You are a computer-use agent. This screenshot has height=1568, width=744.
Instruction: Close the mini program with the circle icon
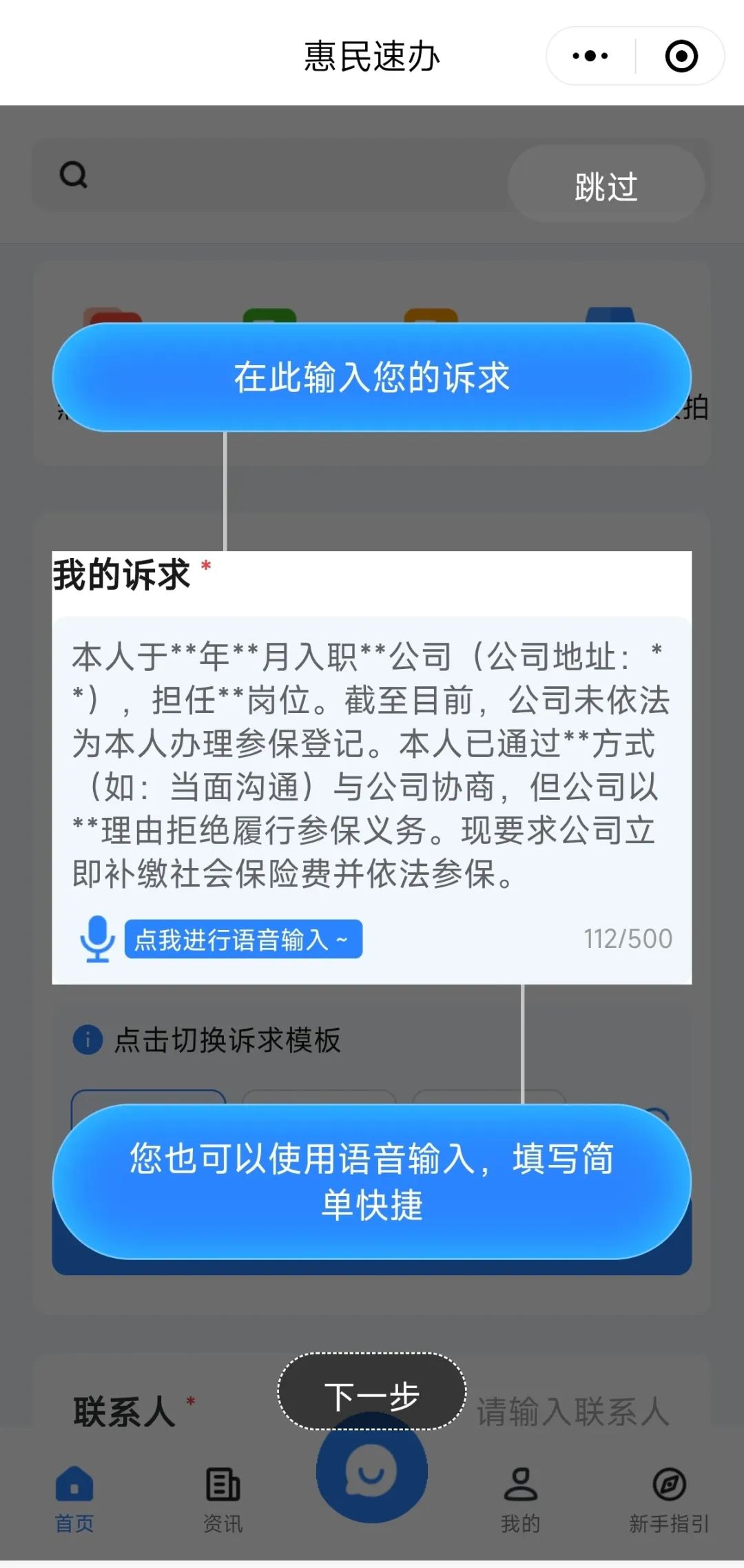pyautogui.click(x=681, y=56)
